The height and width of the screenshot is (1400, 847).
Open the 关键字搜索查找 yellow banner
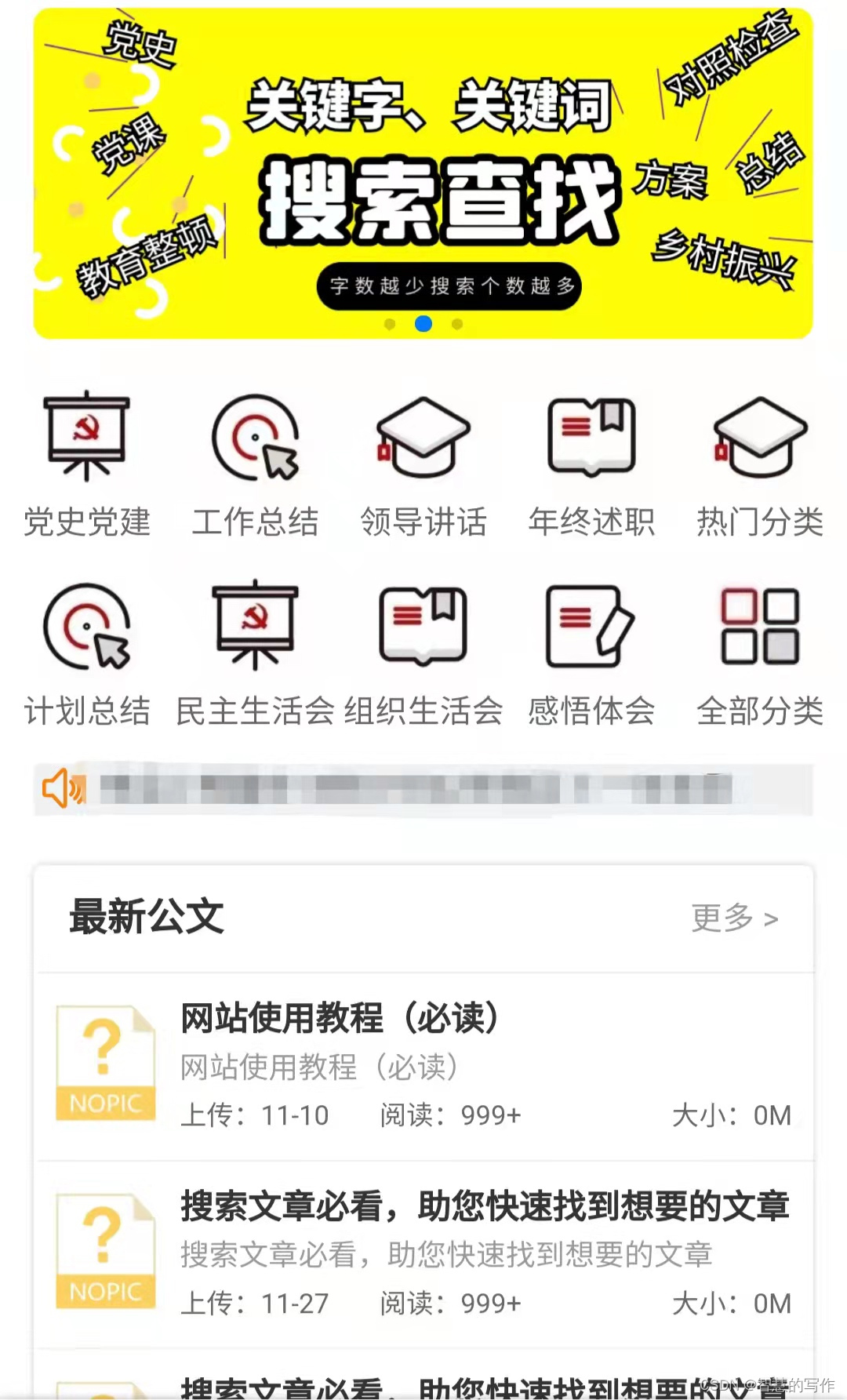point(423,173)
